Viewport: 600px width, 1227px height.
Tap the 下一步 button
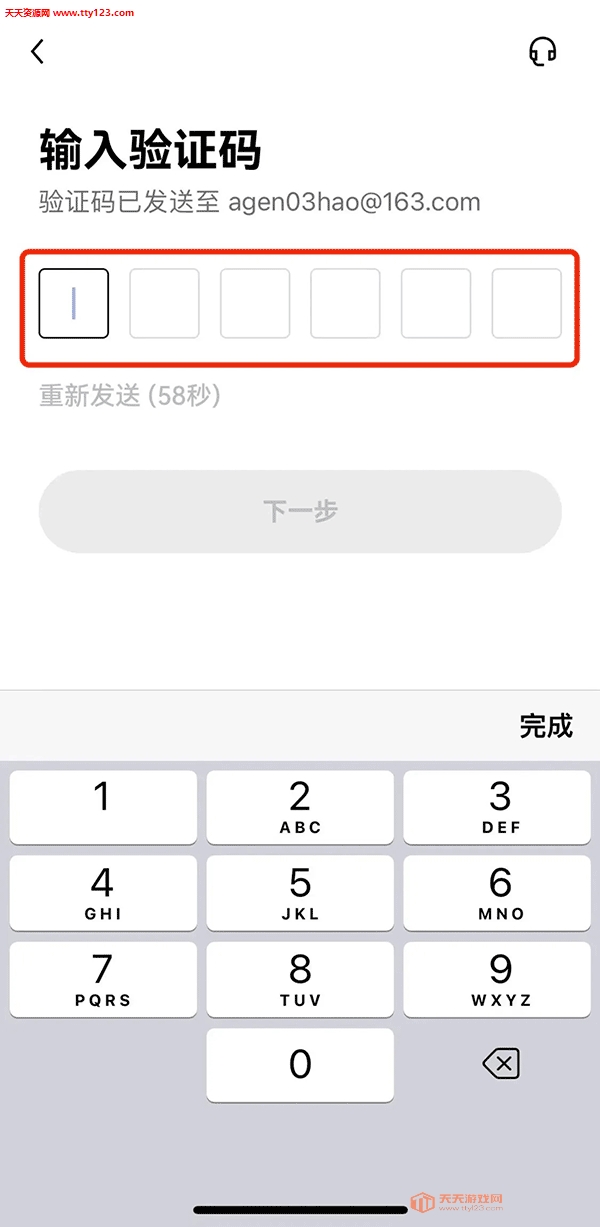(300, 511)
